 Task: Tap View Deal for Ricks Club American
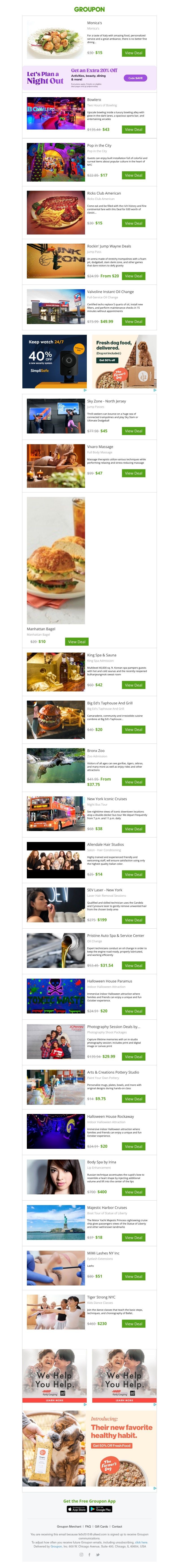(133, 223)
